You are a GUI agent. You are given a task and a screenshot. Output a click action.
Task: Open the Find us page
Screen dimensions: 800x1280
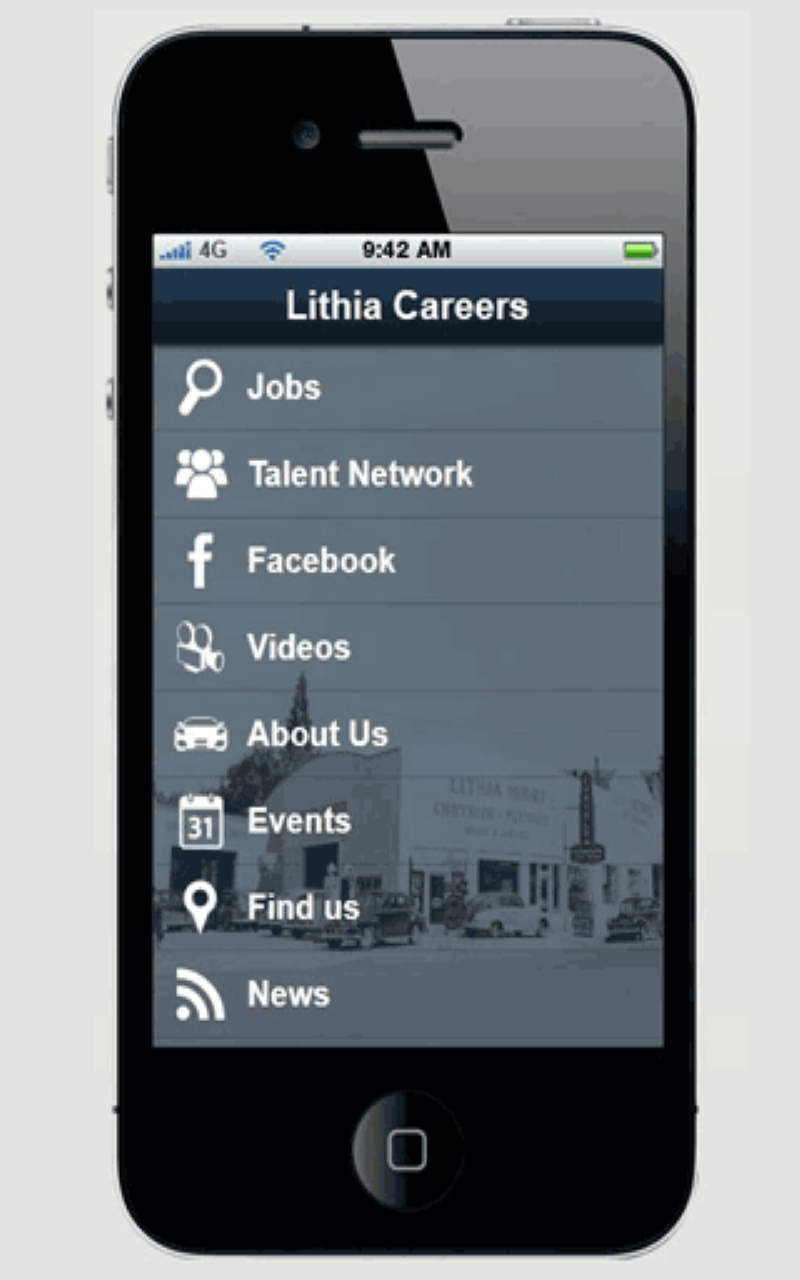coord(303,907)
